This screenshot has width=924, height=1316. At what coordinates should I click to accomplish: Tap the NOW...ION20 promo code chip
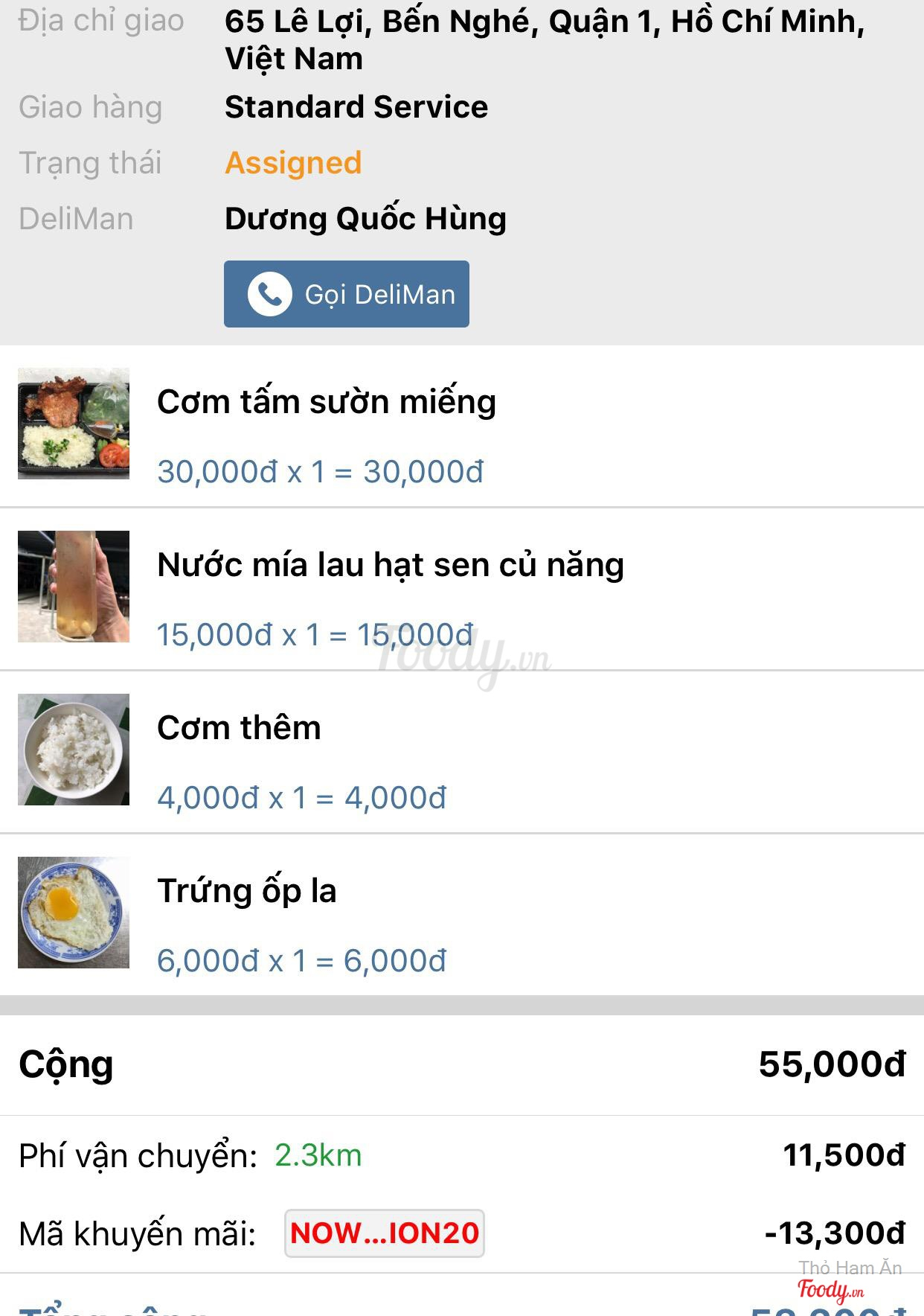(x=385, y=1233)
